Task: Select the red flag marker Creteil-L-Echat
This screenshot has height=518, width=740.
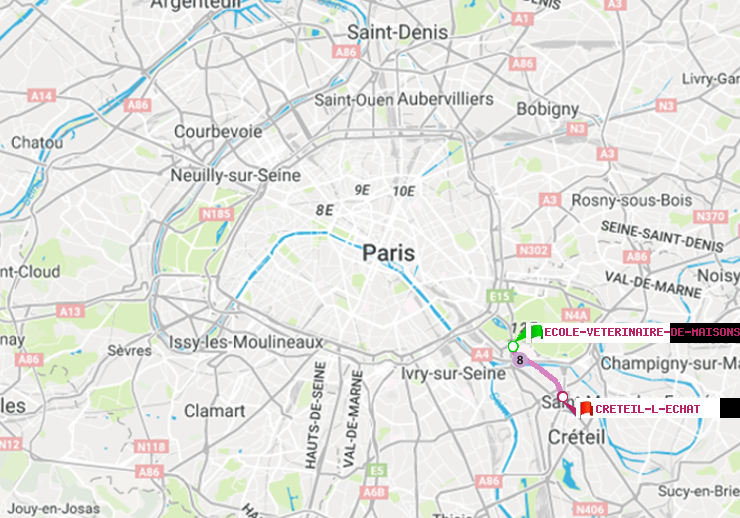Action: 586,409
